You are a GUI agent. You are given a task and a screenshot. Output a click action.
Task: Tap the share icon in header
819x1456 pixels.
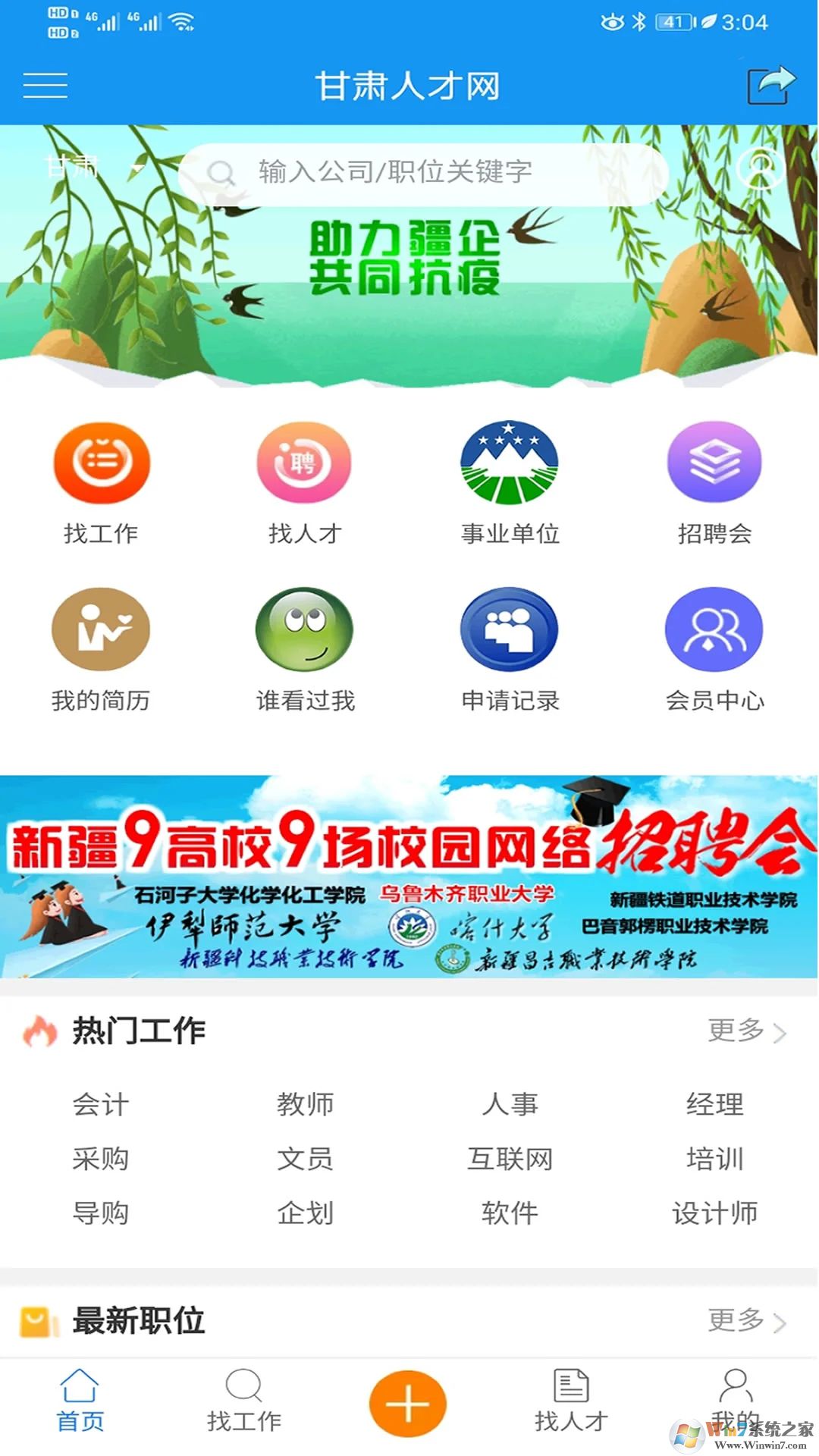(770, 85)
